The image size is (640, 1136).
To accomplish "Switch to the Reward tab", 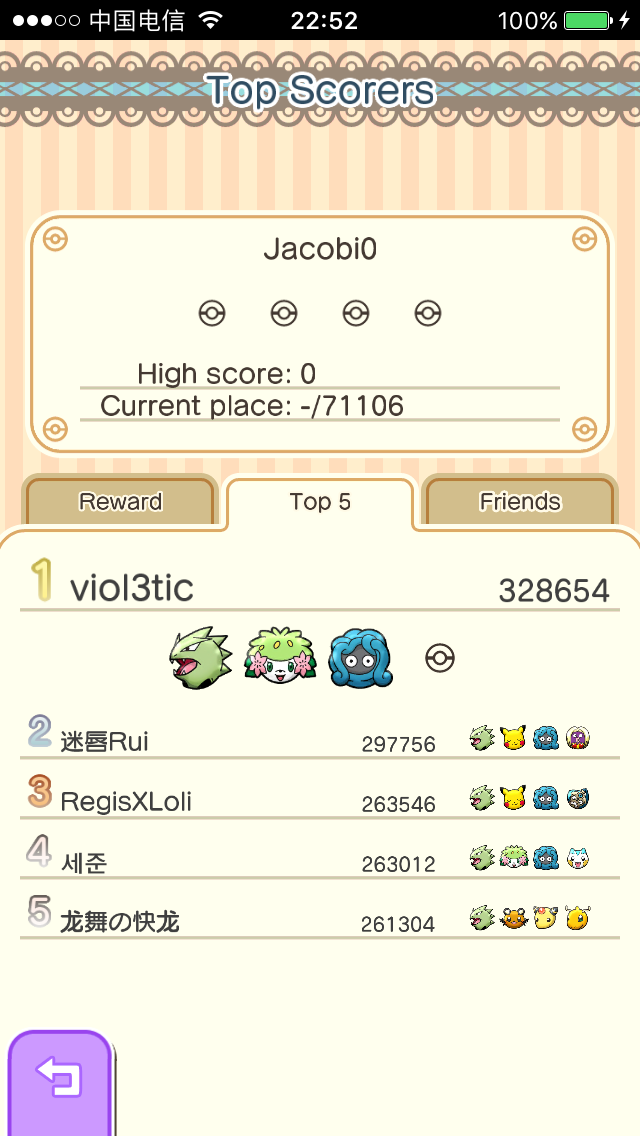I will pyautogui.click(x=120, y=501).
